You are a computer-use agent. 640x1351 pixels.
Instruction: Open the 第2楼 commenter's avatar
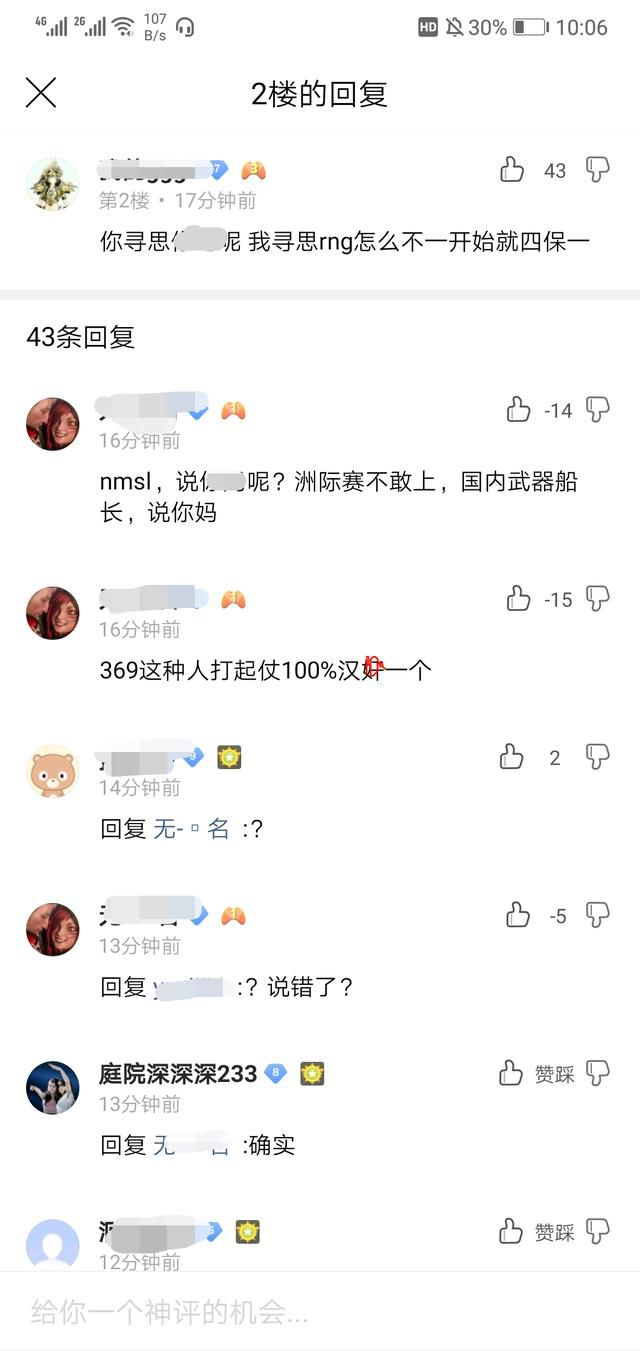coord(52,184)
